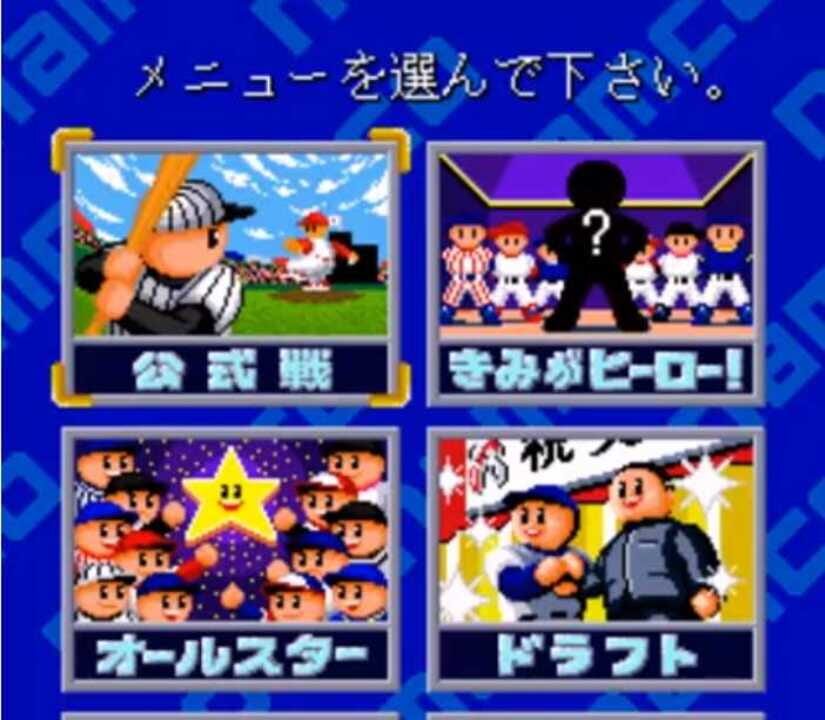The image size is (825, 720).
Task: Open the きみがヒーロー! mode
Action: (x=595, y=272)
